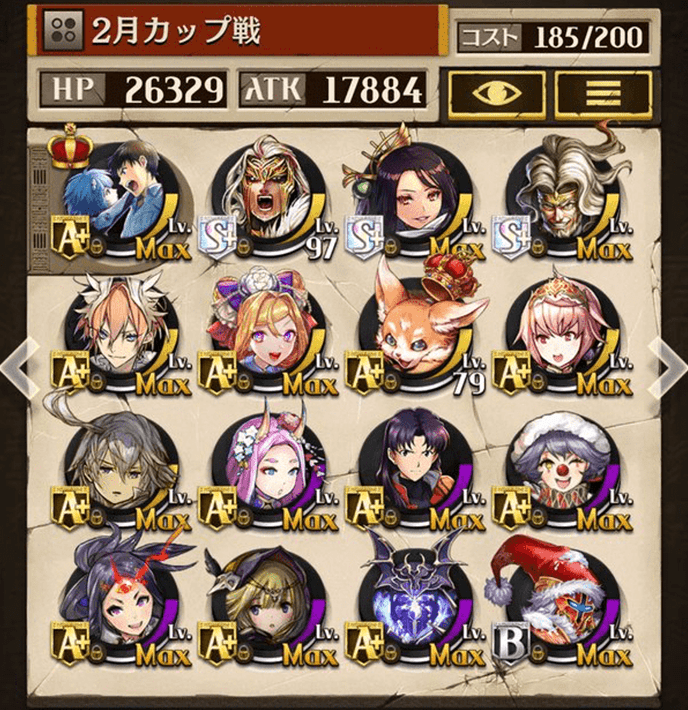688x710 pixels.
Task: Go to next deck with right arrow
Action: tap(668, 364)
